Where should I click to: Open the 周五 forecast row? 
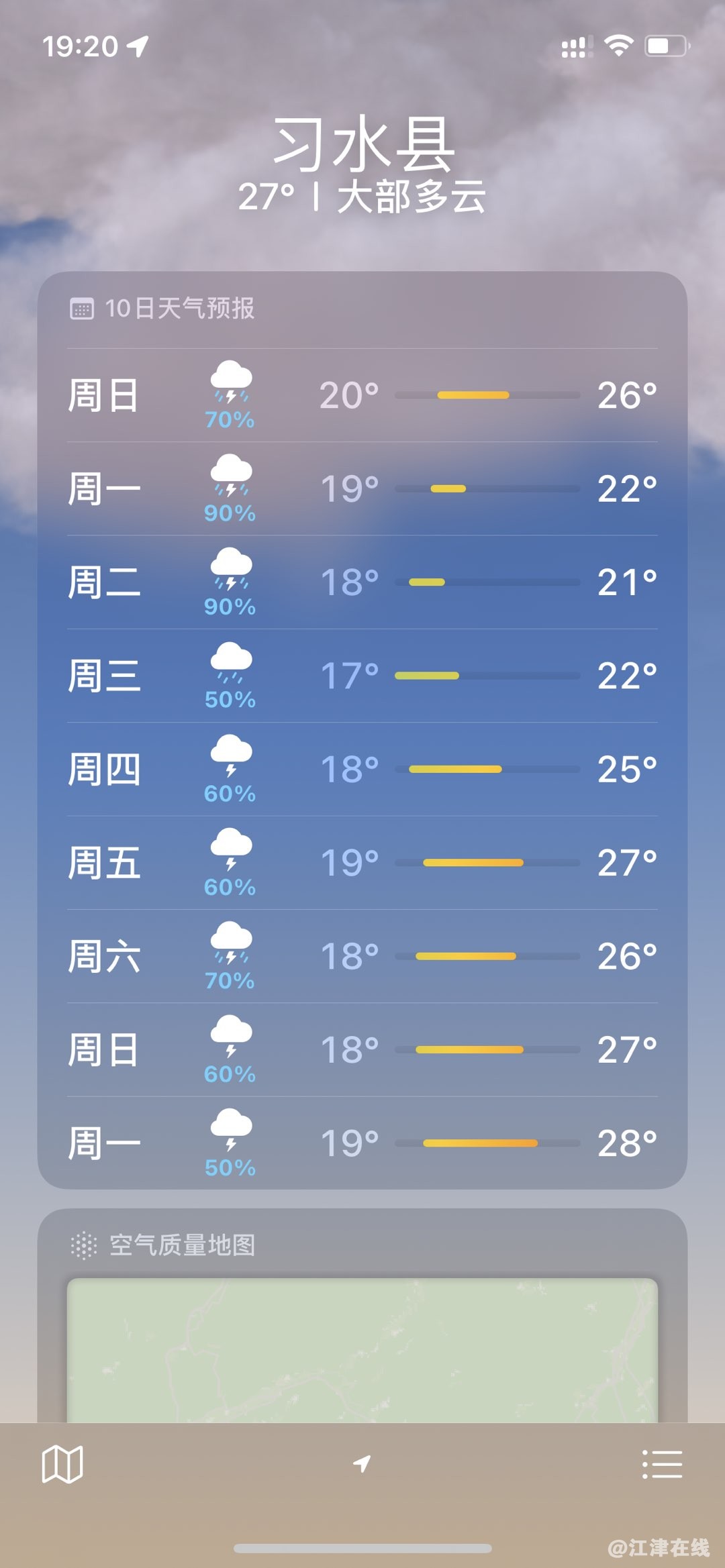tap(362, 863)
